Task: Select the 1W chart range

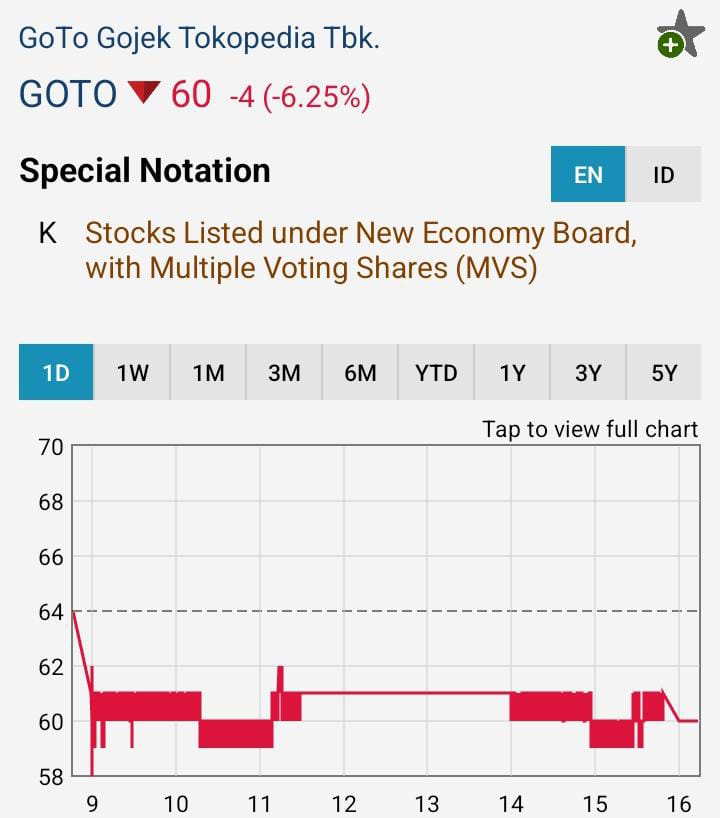Action: 132,373
